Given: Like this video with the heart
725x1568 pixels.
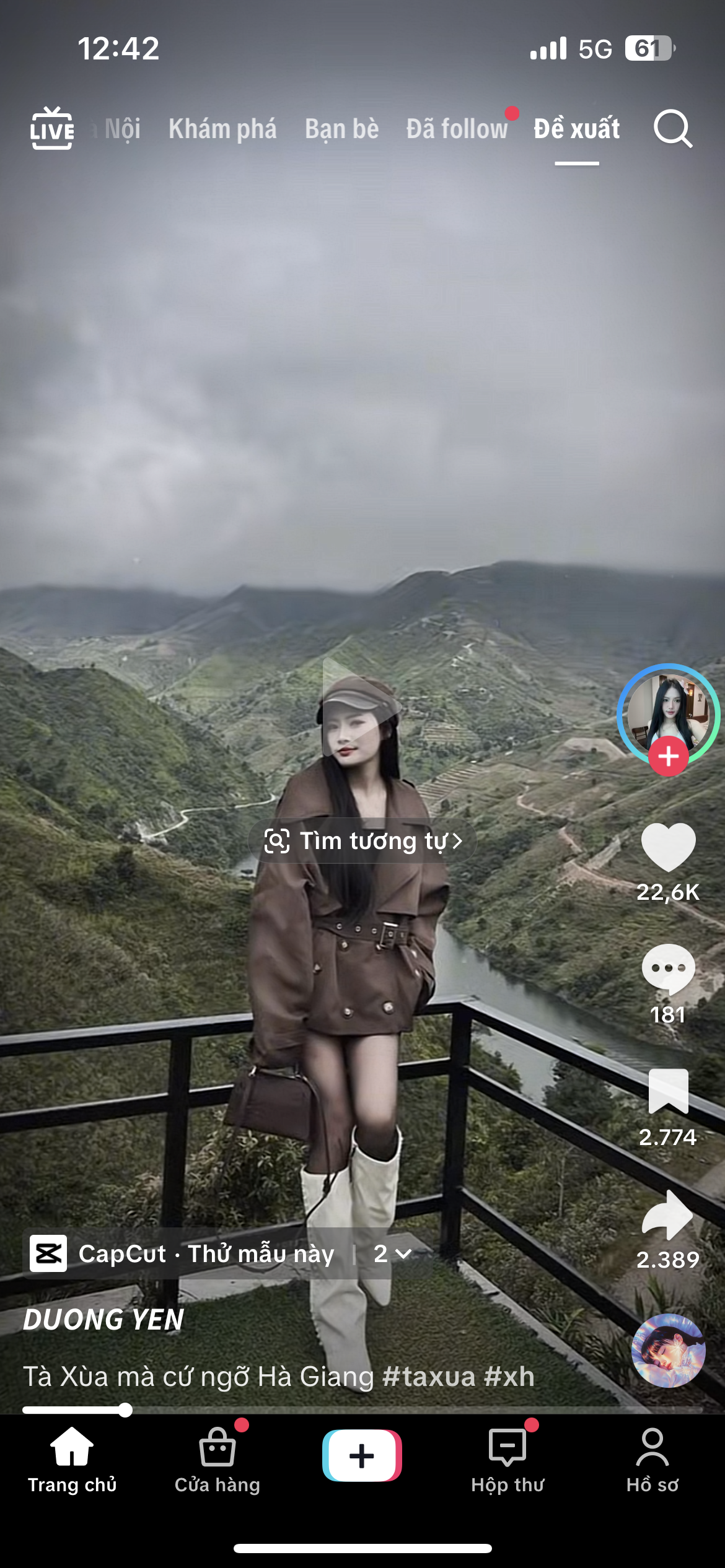Looking at the screenshot, I should coord(668,847).
